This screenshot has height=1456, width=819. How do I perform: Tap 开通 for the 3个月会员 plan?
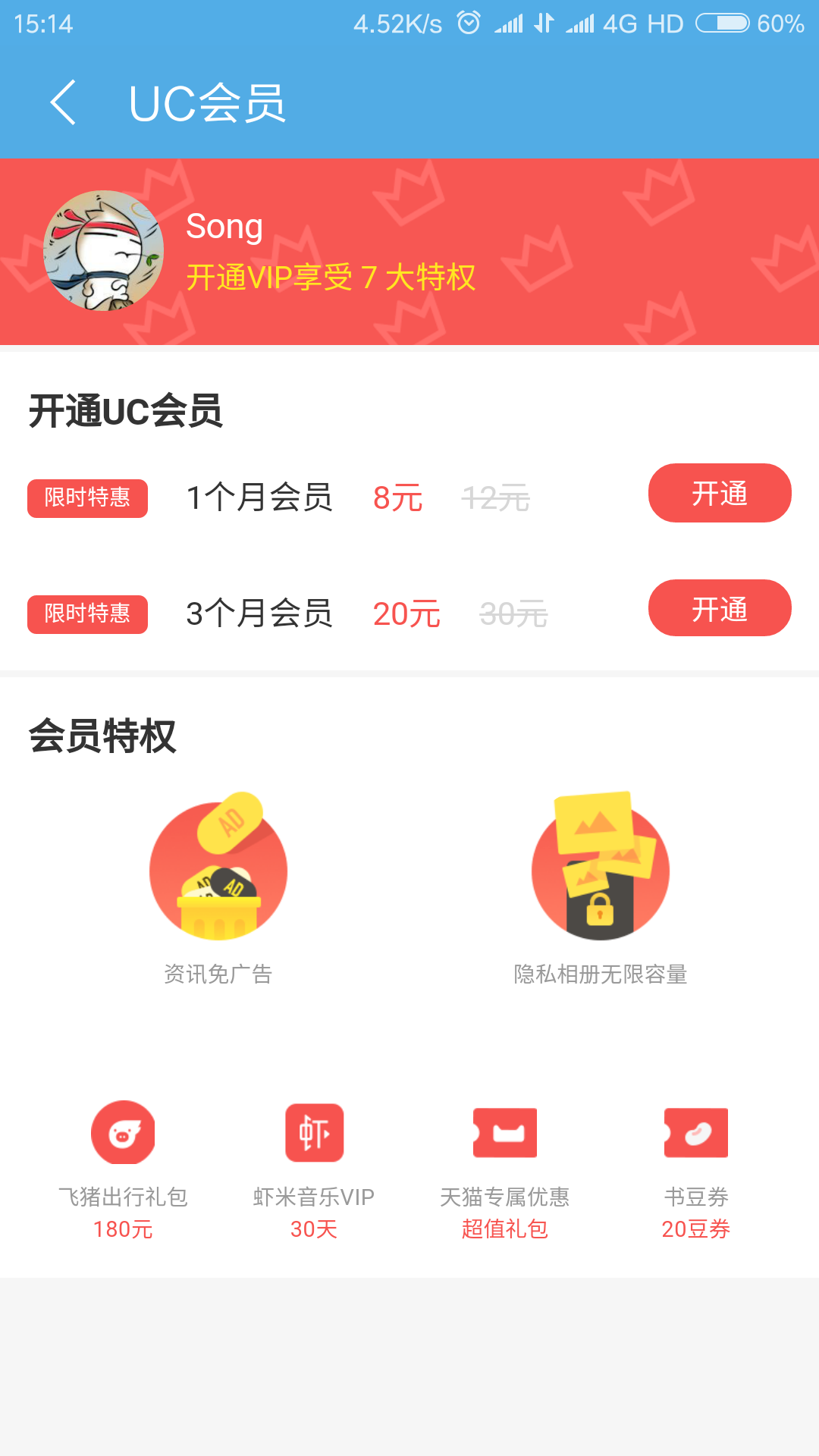(719, 609)
